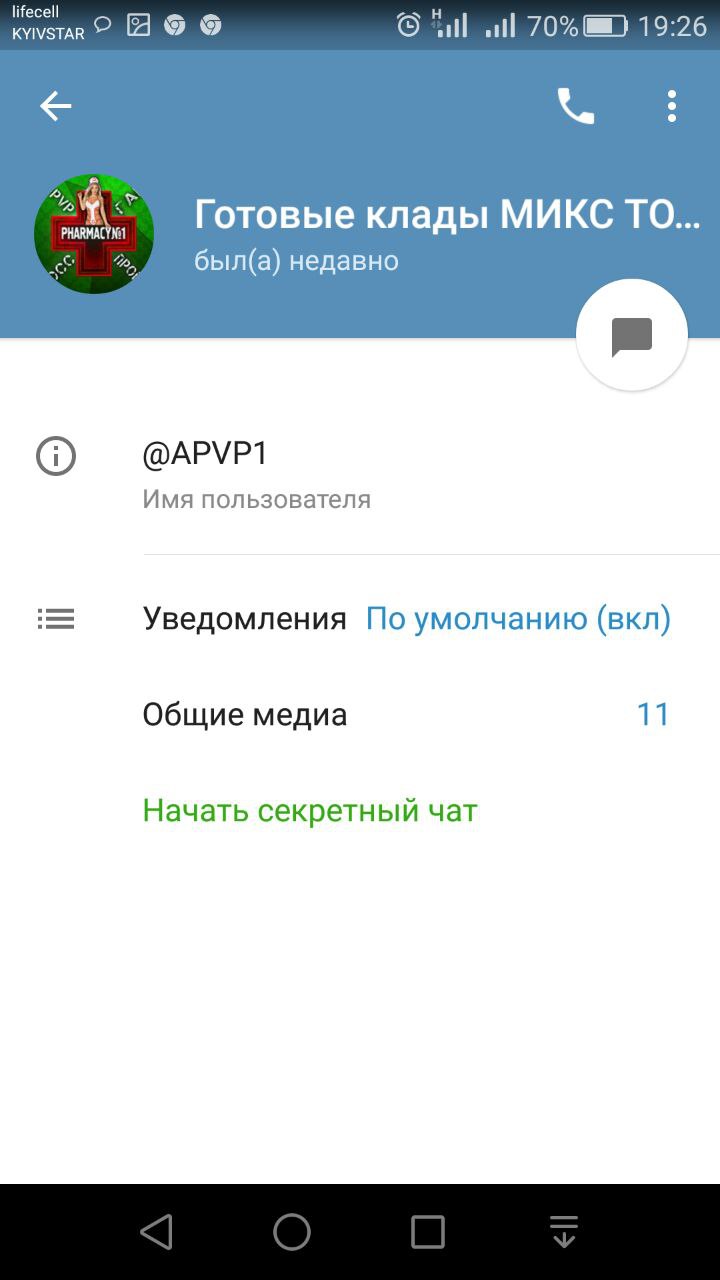This screenshot has width=720, height=1280.
Task: Go back with the top-left arrow
Action: point(56,106)
